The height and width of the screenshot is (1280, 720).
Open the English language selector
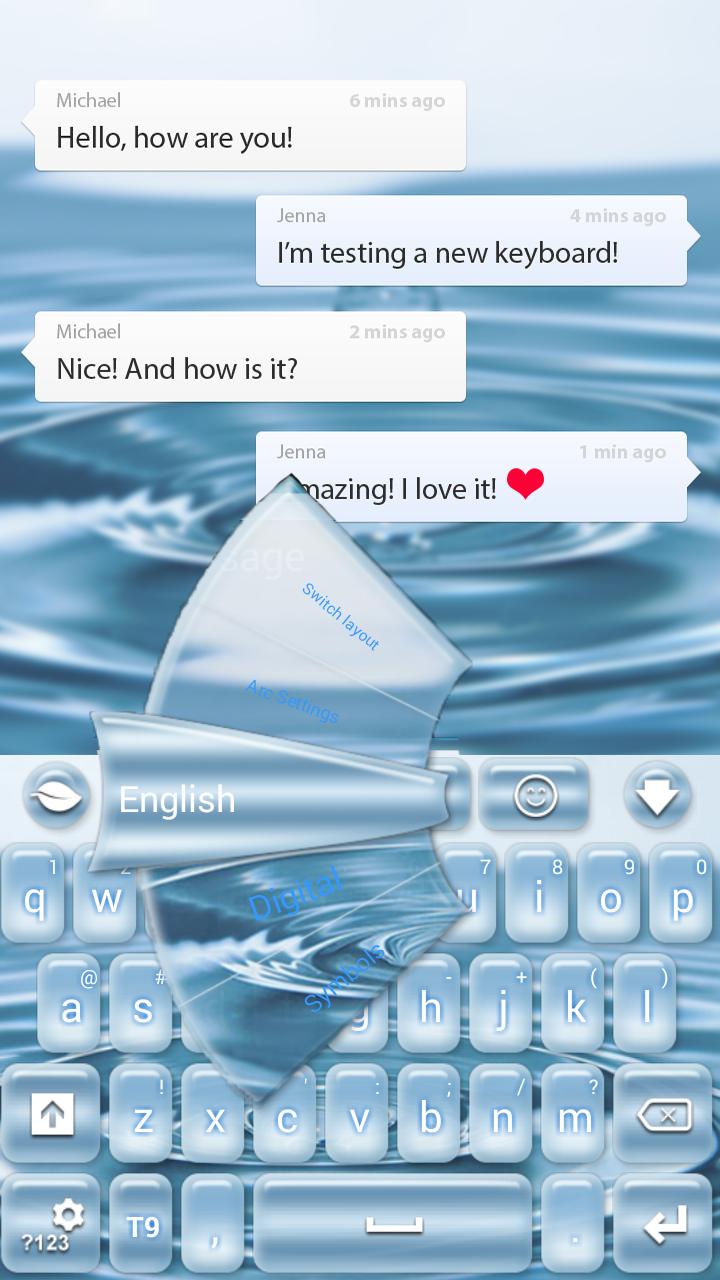click(x=176, y=798)
